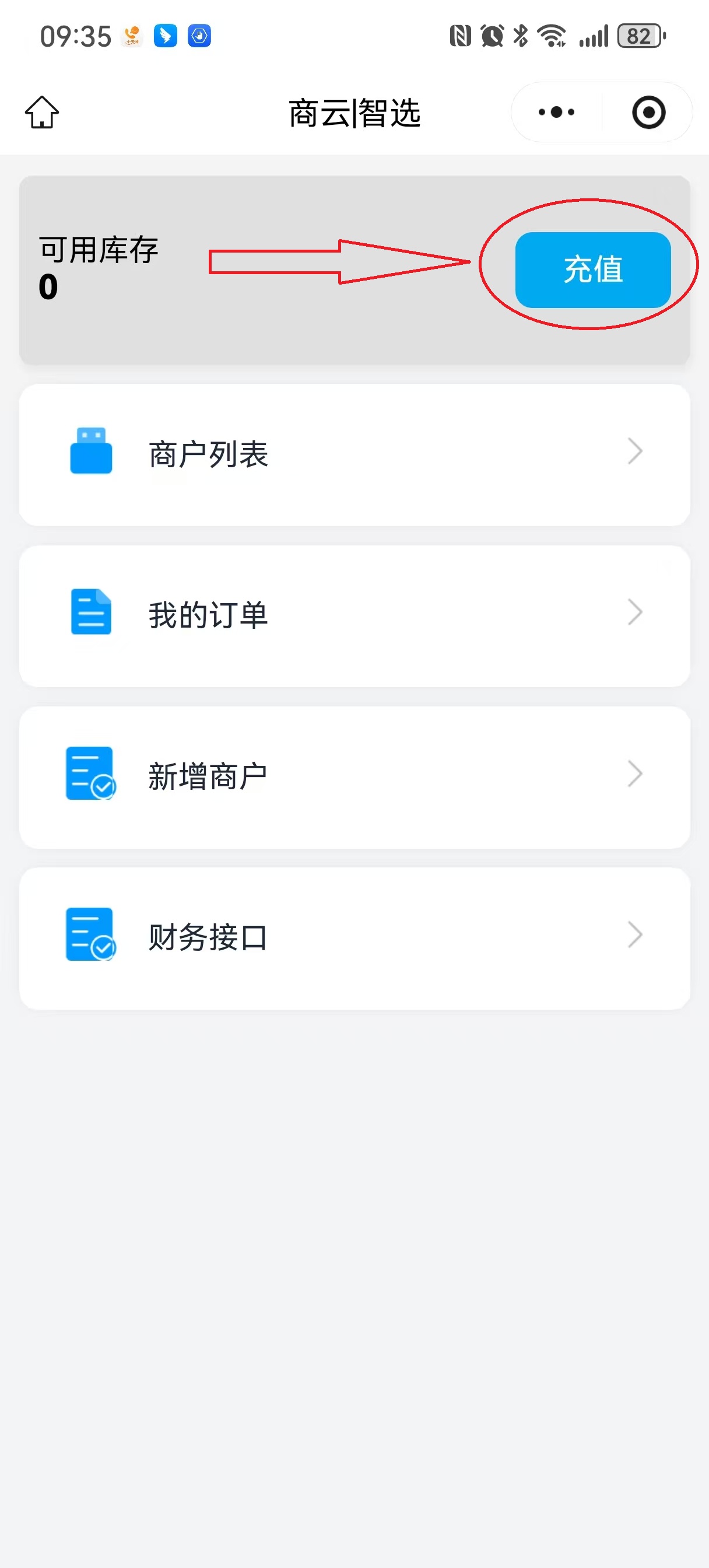View 我的订单 my orders

[x=354, y=615]
